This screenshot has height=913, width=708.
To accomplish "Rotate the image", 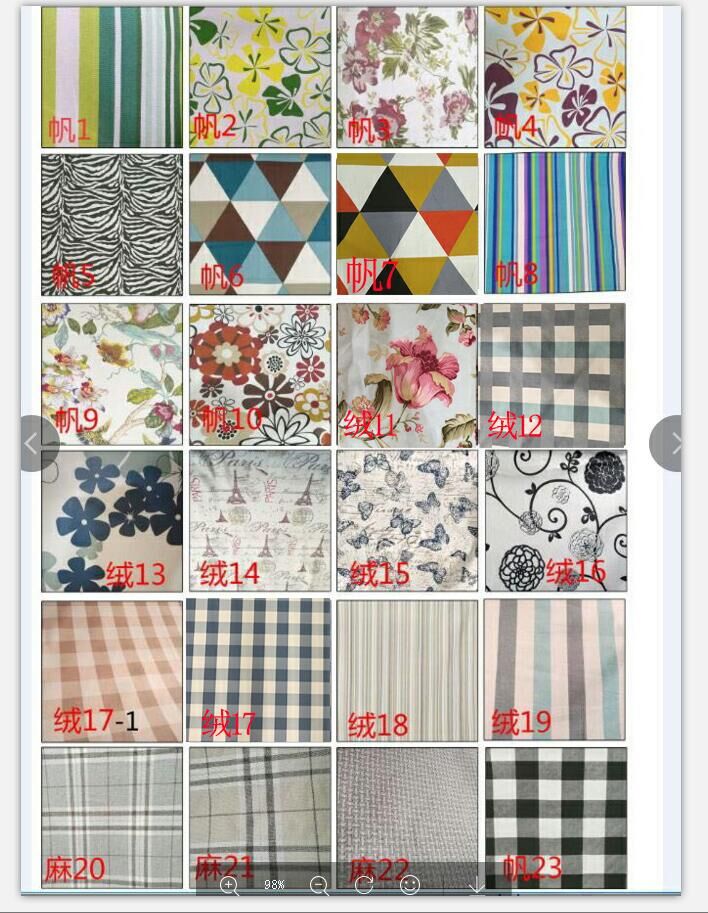I will tap(364, 885).
